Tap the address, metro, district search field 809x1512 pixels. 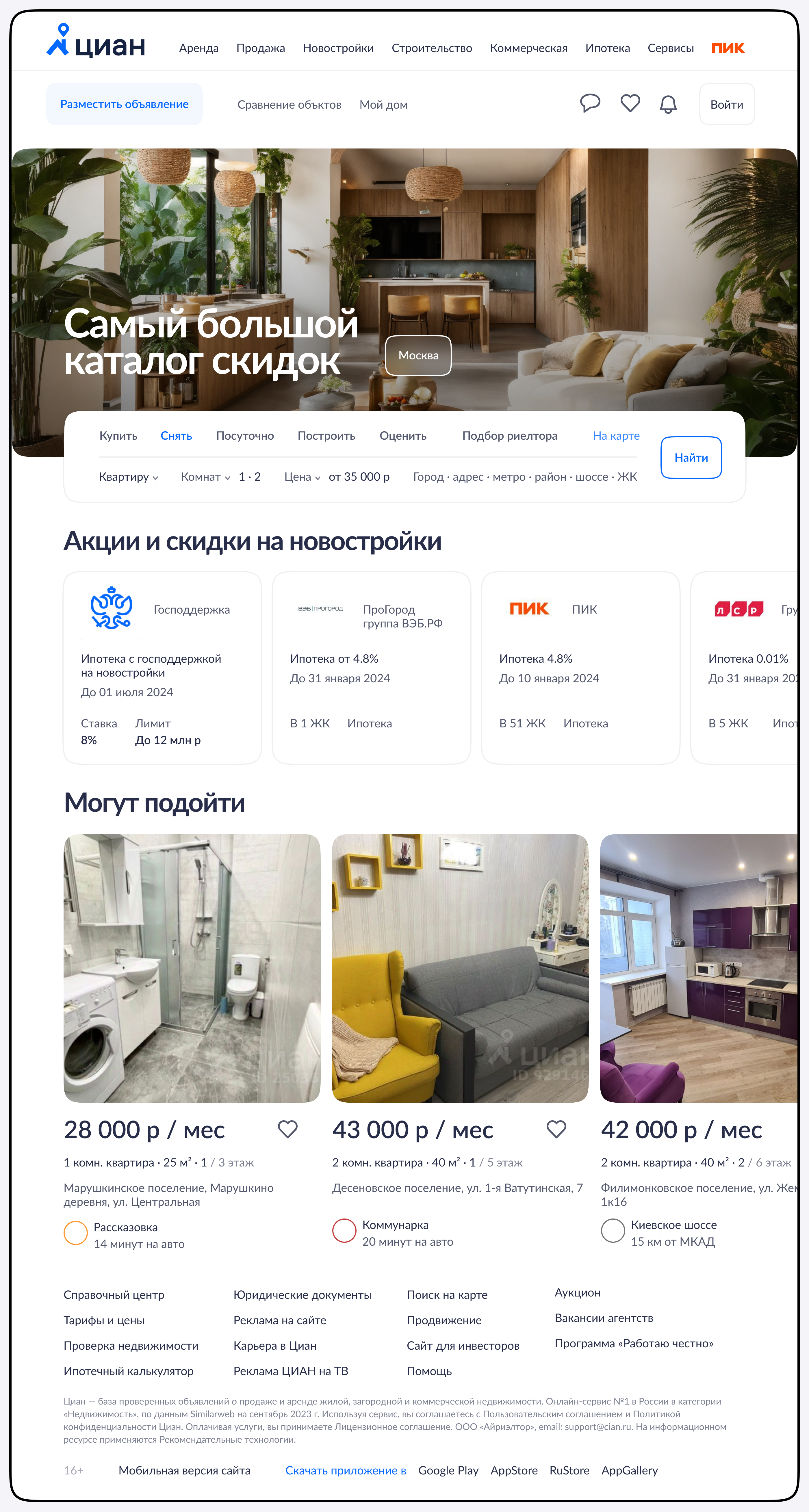pos(525,477)
